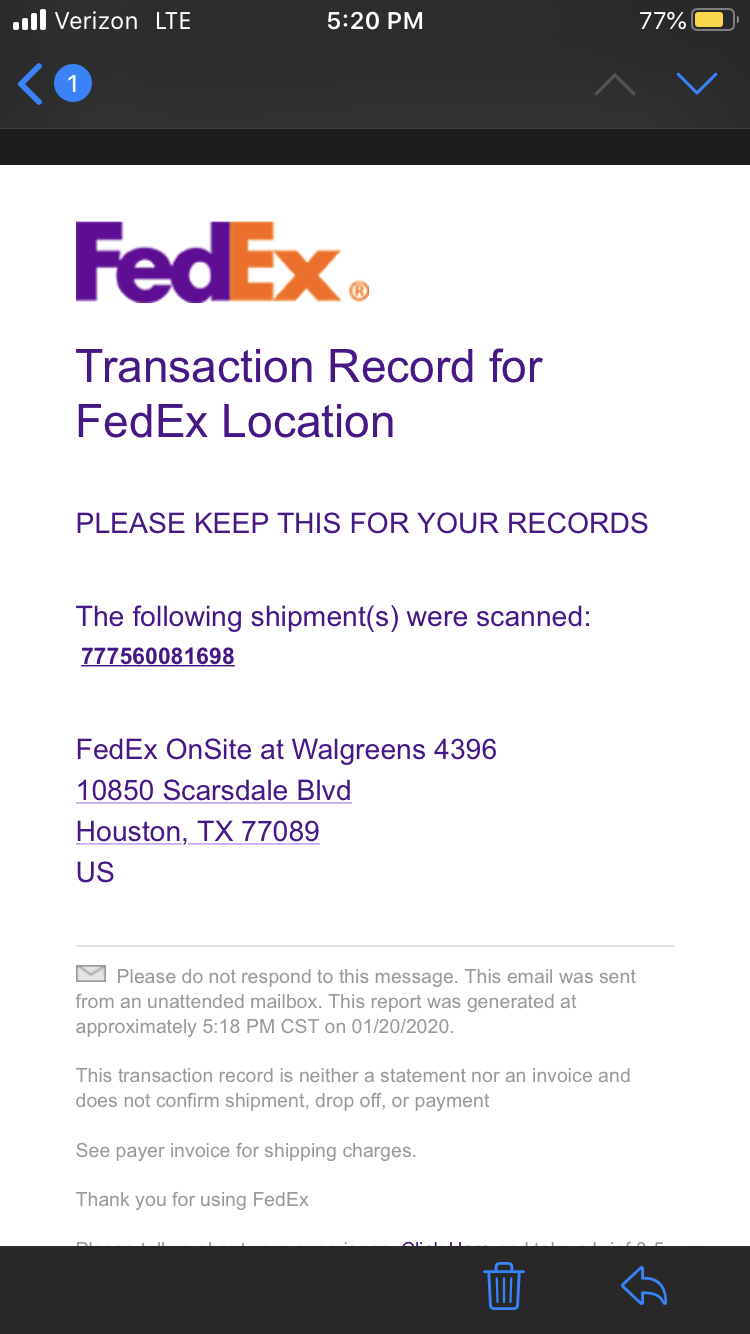Jump to the next message with down arrow
Screen dimensions: 750x1334
(697, 84)
